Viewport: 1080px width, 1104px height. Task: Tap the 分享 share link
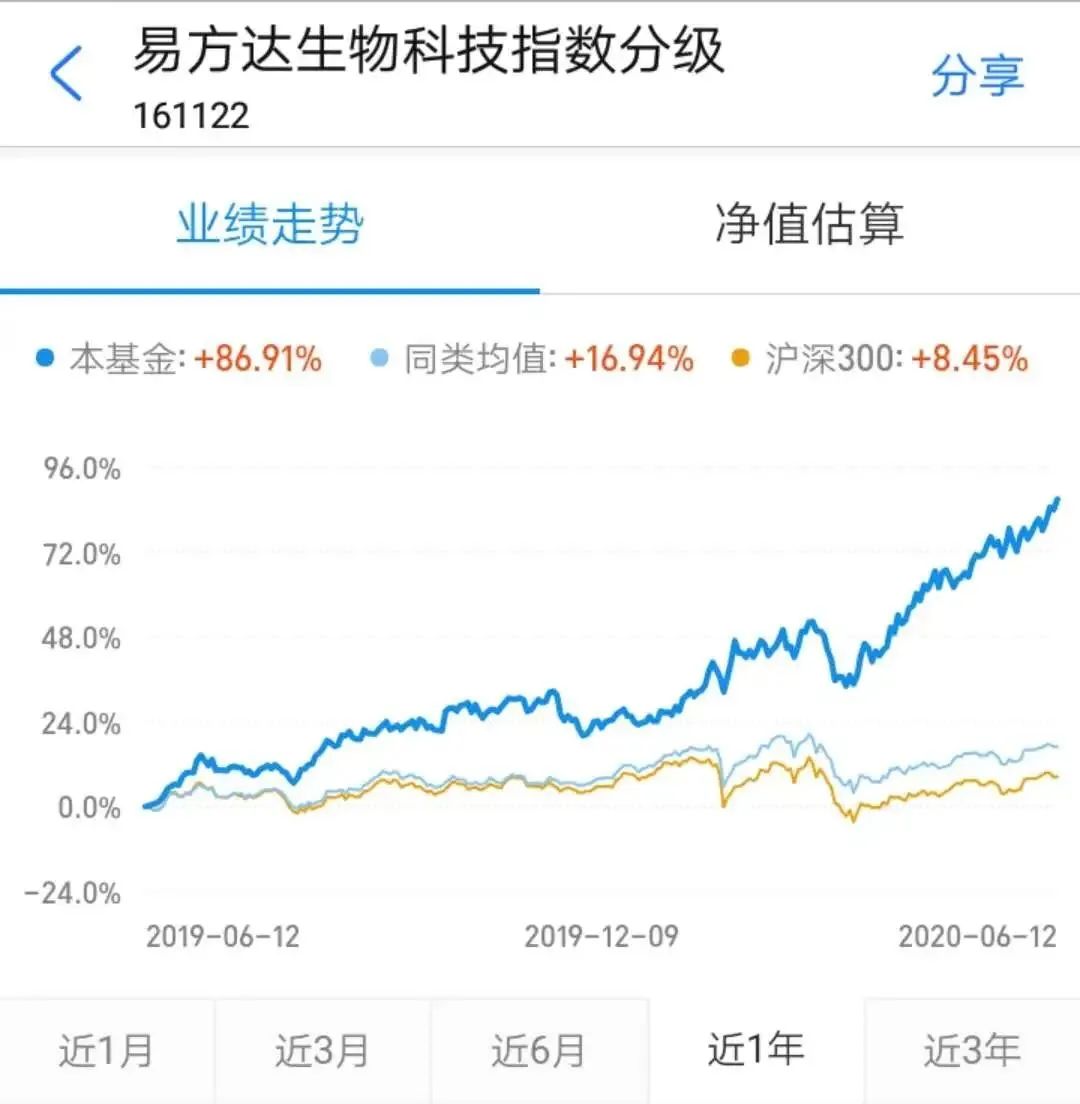(978, 75)
